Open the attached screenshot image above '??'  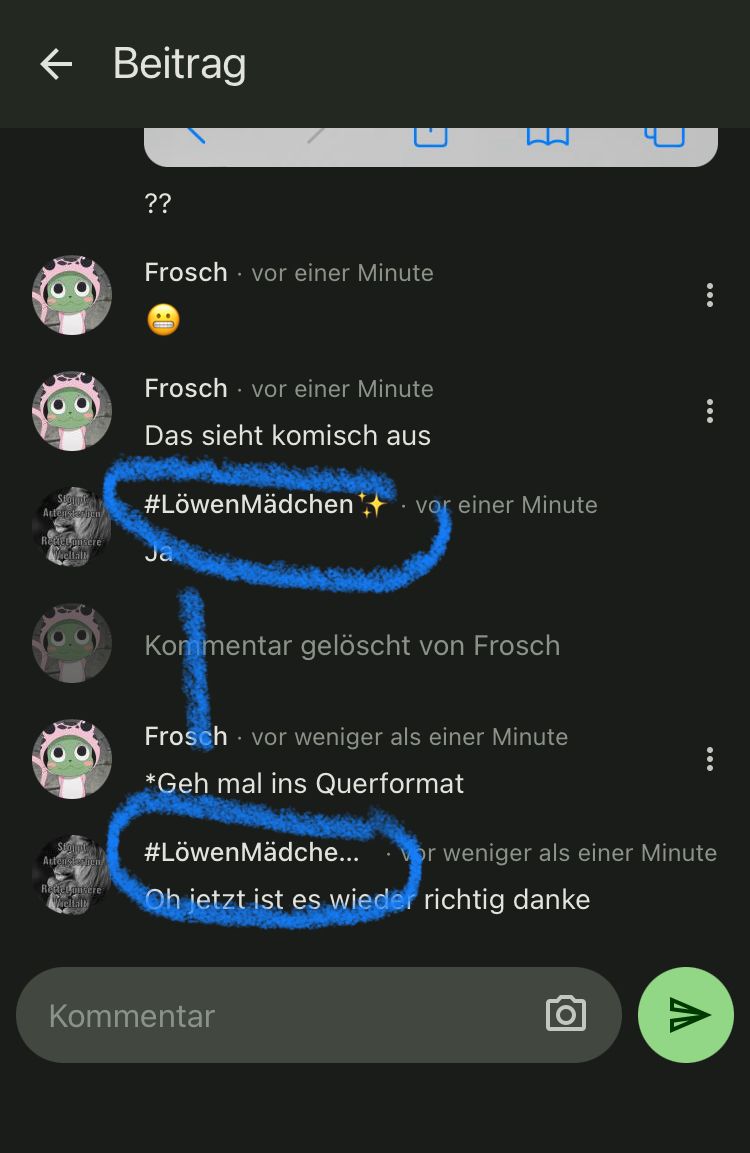430,145
